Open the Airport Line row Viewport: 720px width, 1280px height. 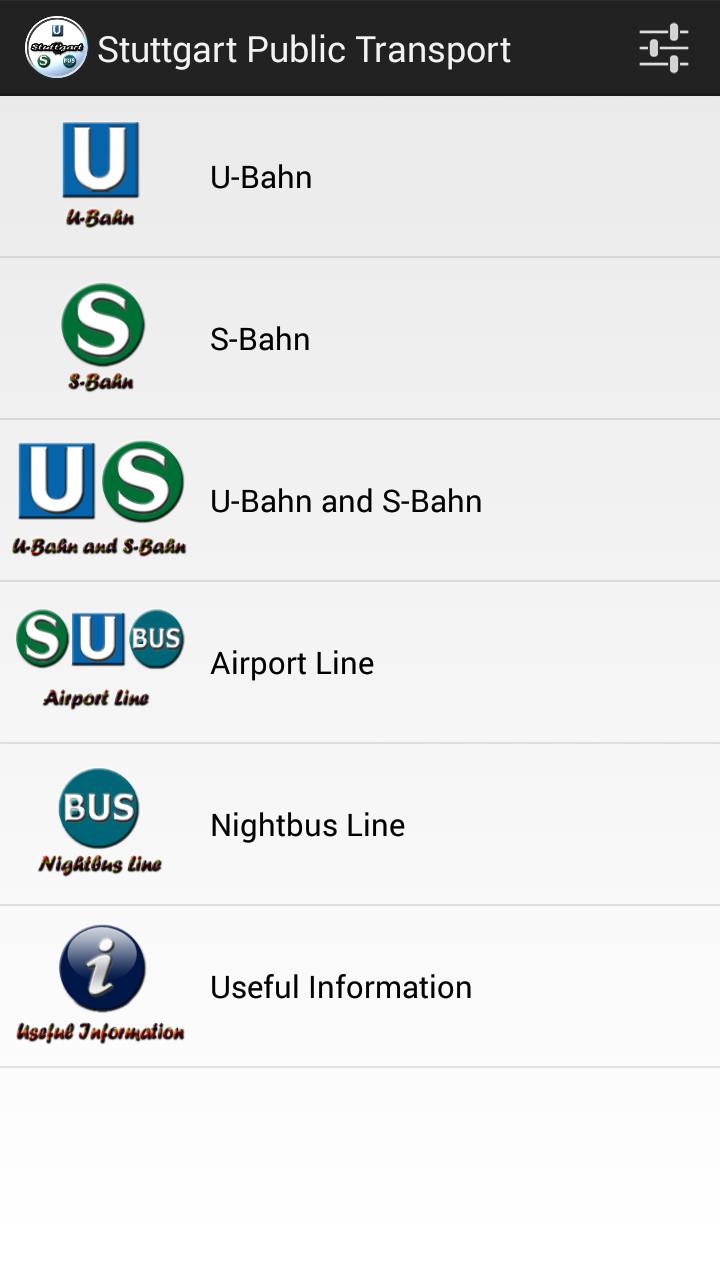(x=360, y=662)
